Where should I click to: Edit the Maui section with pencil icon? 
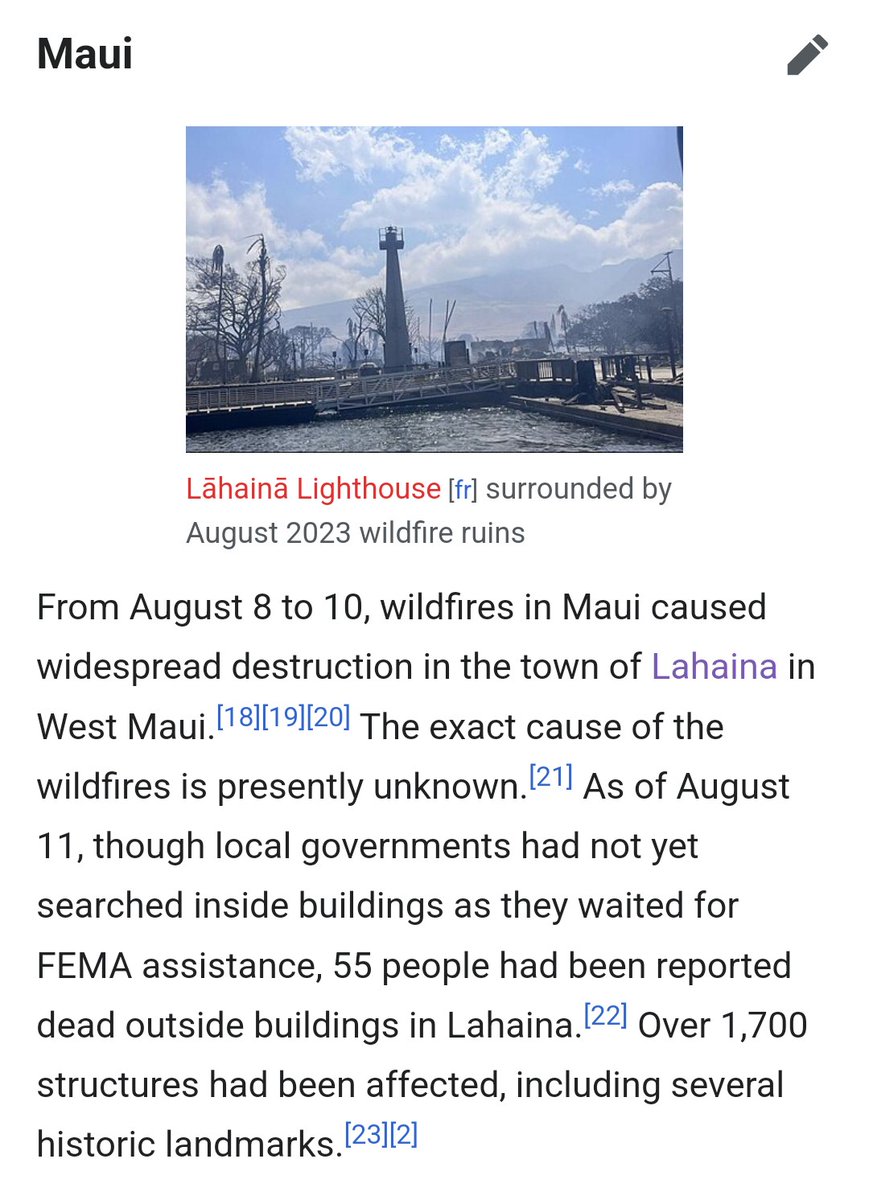pyautogui.click(x=807, y=55)
